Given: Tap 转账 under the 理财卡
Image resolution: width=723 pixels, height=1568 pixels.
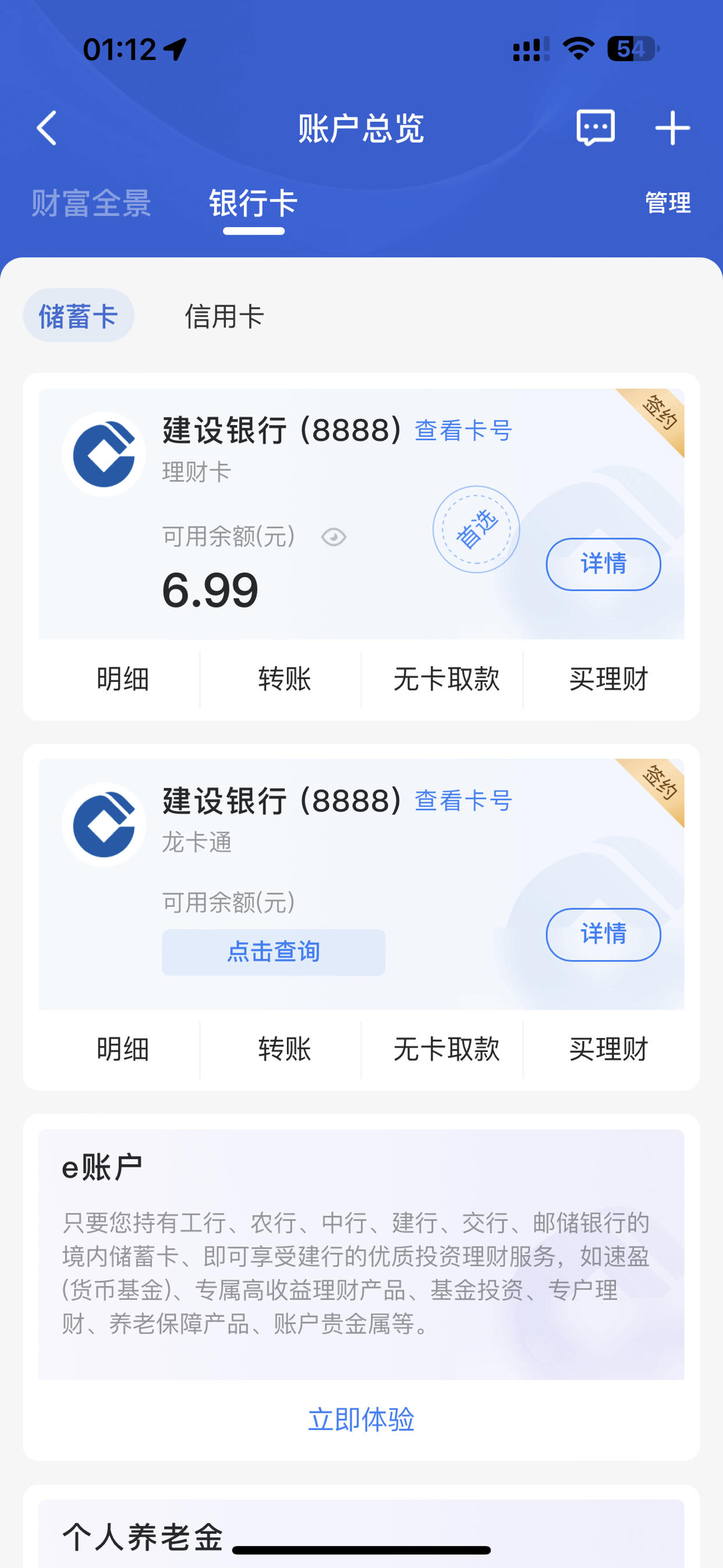Looking at the screenshot, I should pos(284,679).
